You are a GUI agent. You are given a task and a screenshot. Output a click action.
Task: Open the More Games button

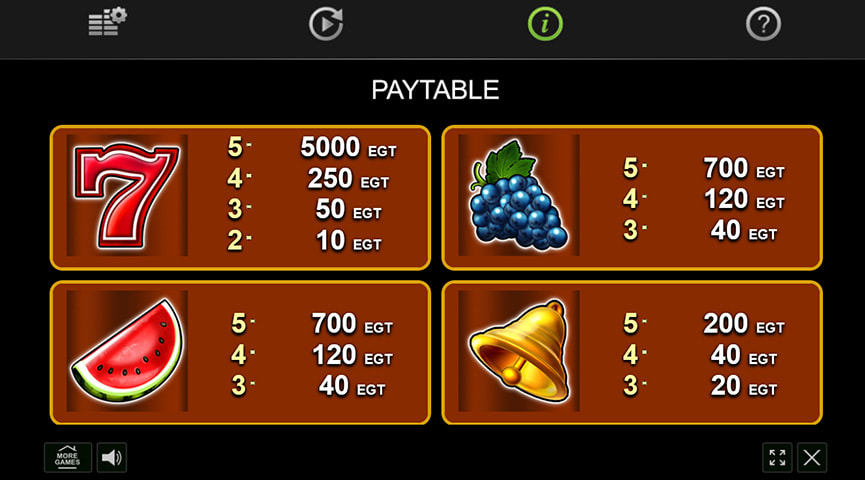(68, 458)
